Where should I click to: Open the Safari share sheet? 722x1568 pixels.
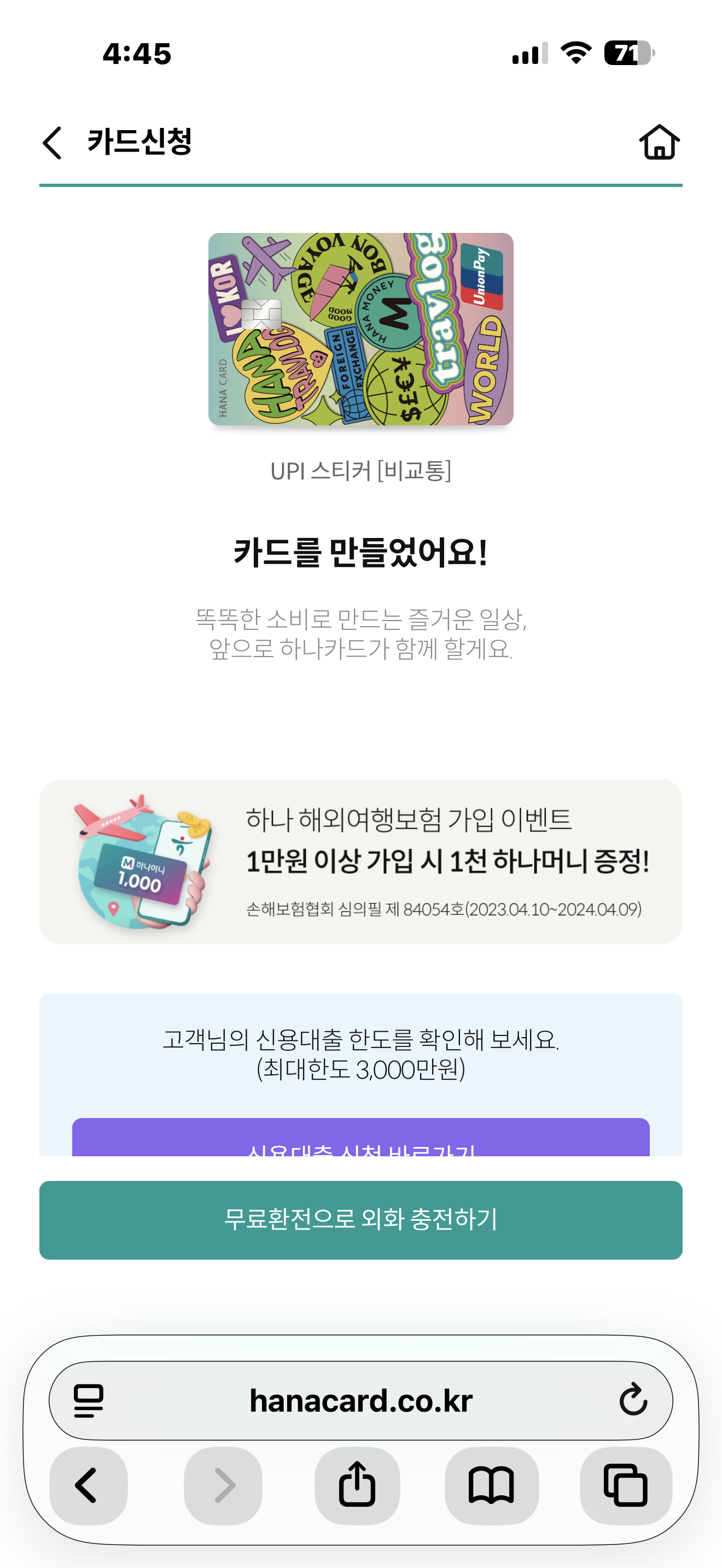coord(357,1486)
